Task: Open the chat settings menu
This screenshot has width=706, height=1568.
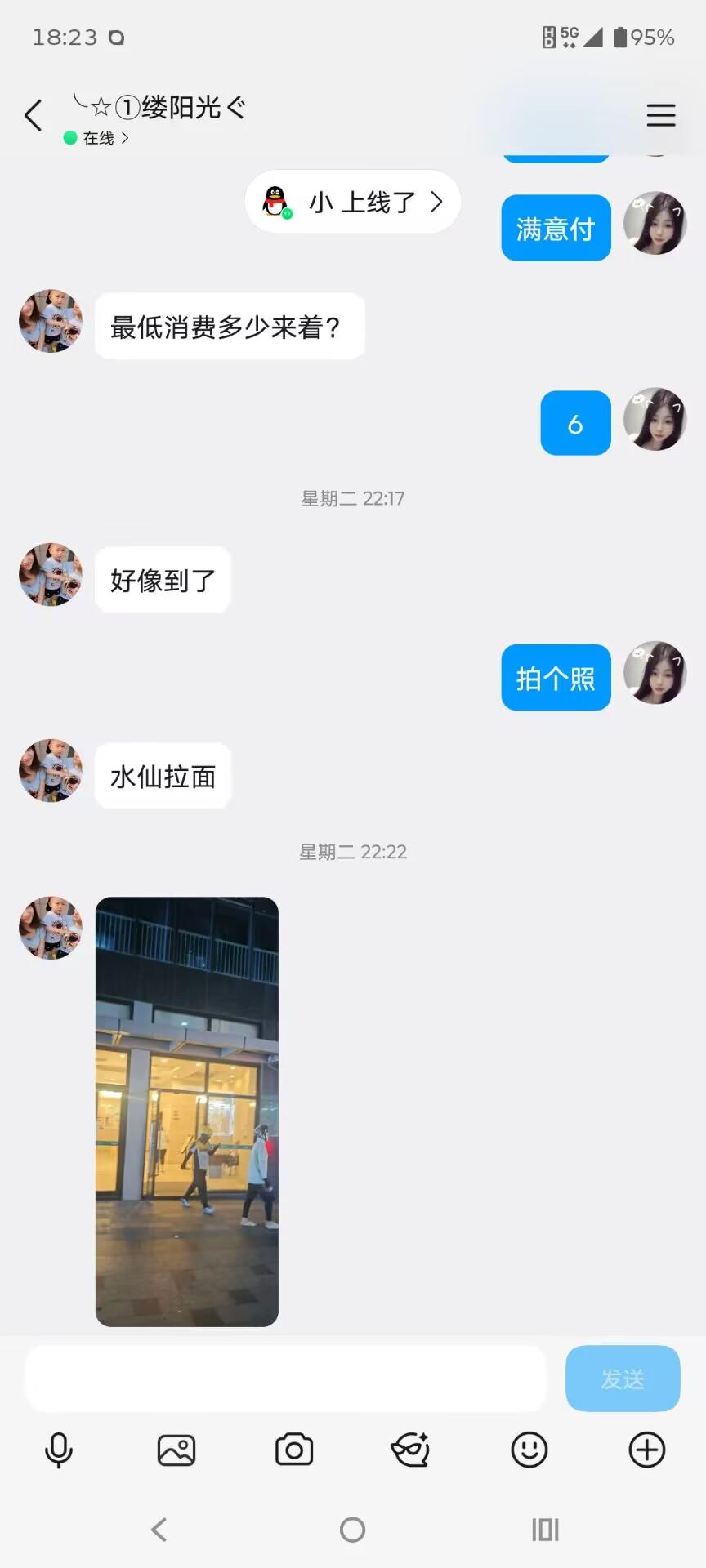Action: 660,115
